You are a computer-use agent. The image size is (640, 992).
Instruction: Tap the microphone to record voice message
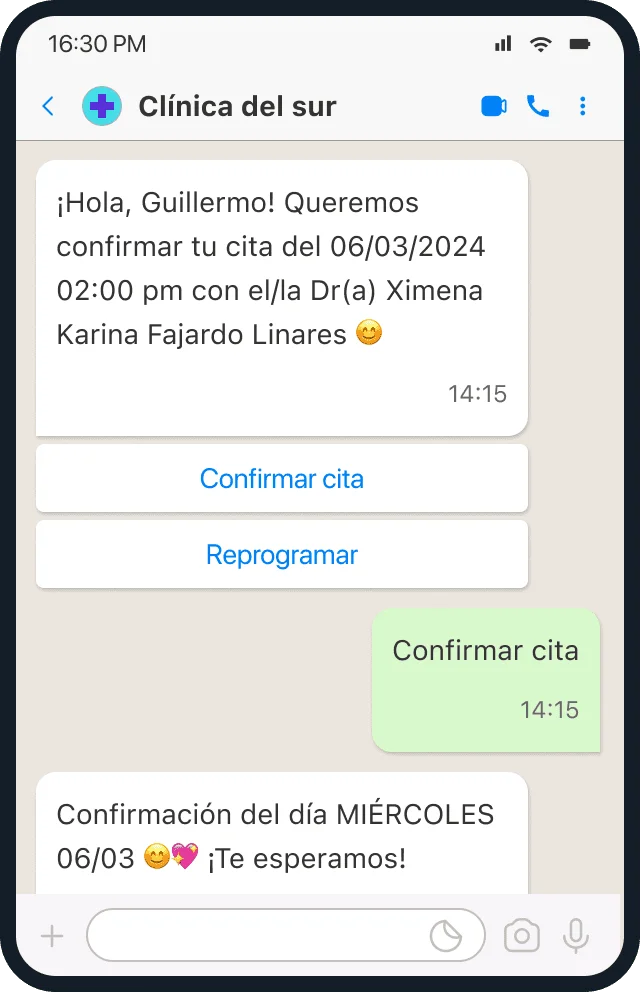coord(575,936)
